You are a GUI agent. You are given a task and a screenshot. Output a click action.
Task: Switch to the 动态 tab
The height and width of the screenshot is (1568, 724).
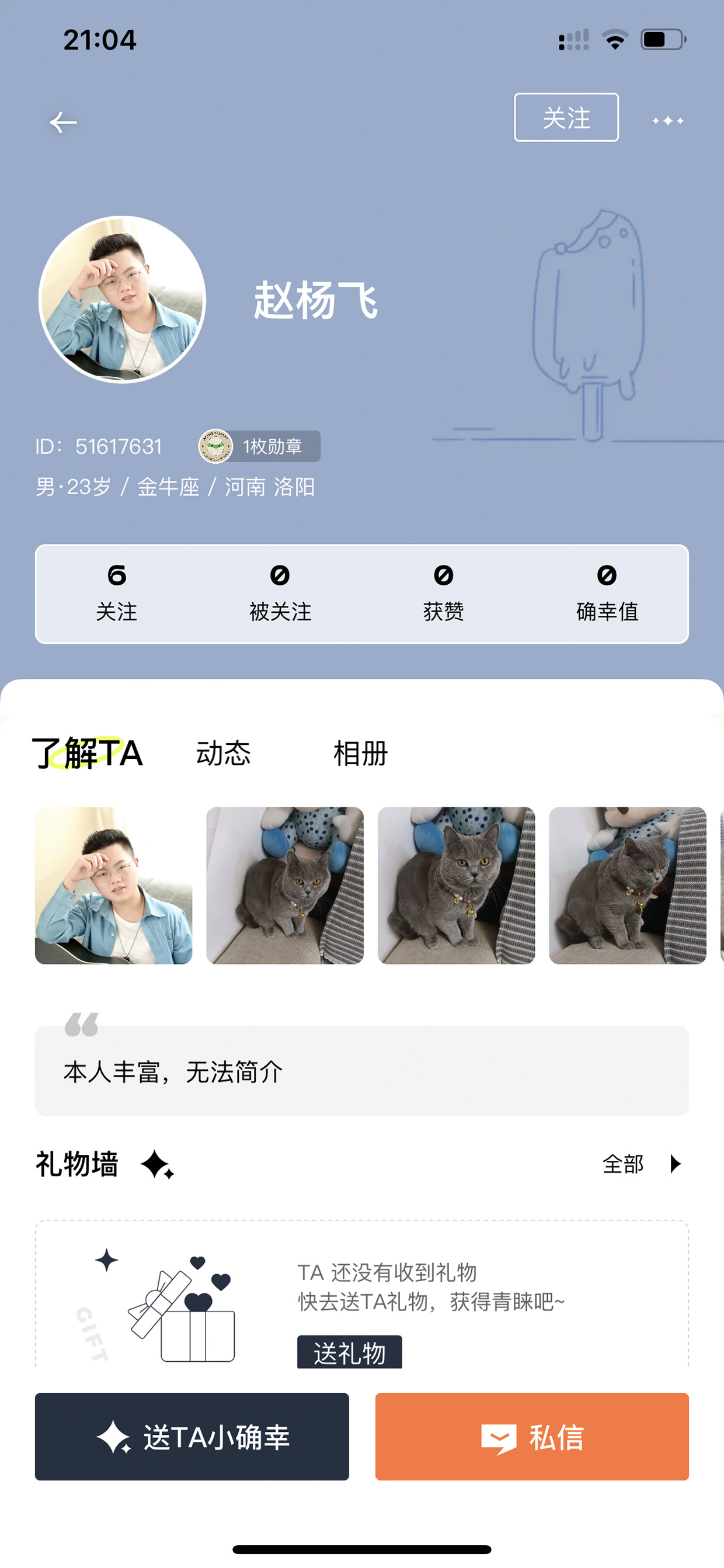[223, 753]
